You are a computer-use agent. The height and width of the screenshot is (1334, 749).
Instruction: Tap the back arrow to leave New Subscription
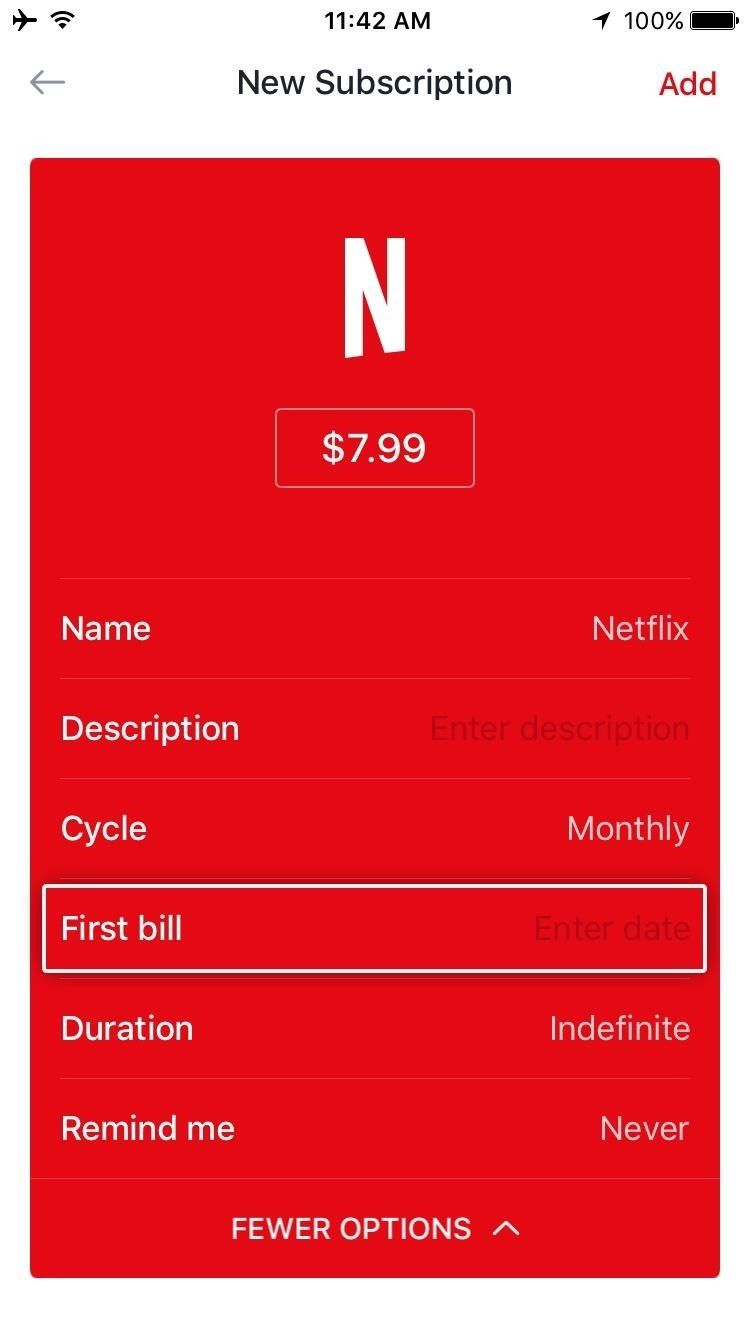[46, 82]
